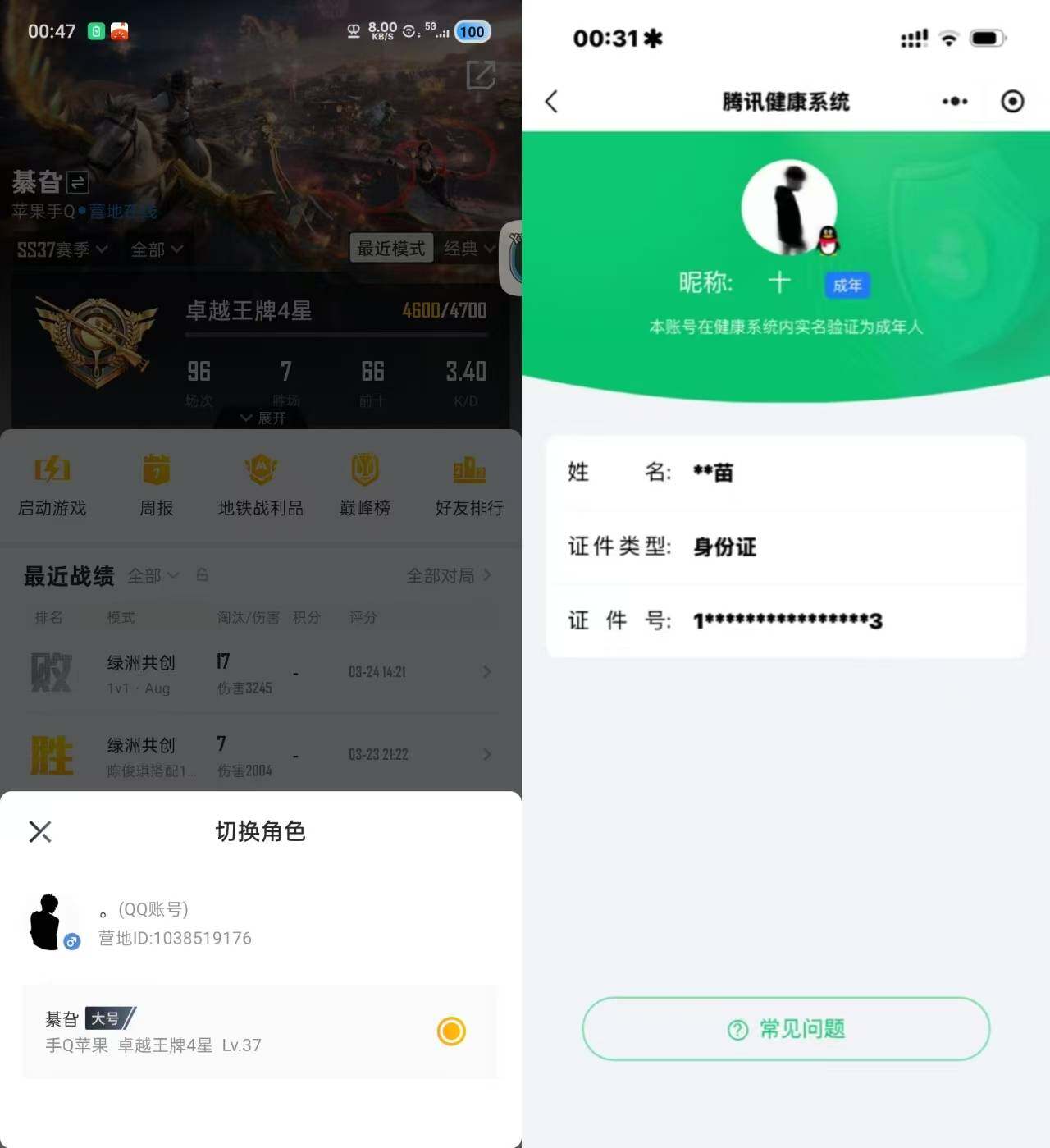Open the more options icon in 腾讯健康系统
Image resolution: width=1050 pixels, height=1148 pixels.
(954, 101)
